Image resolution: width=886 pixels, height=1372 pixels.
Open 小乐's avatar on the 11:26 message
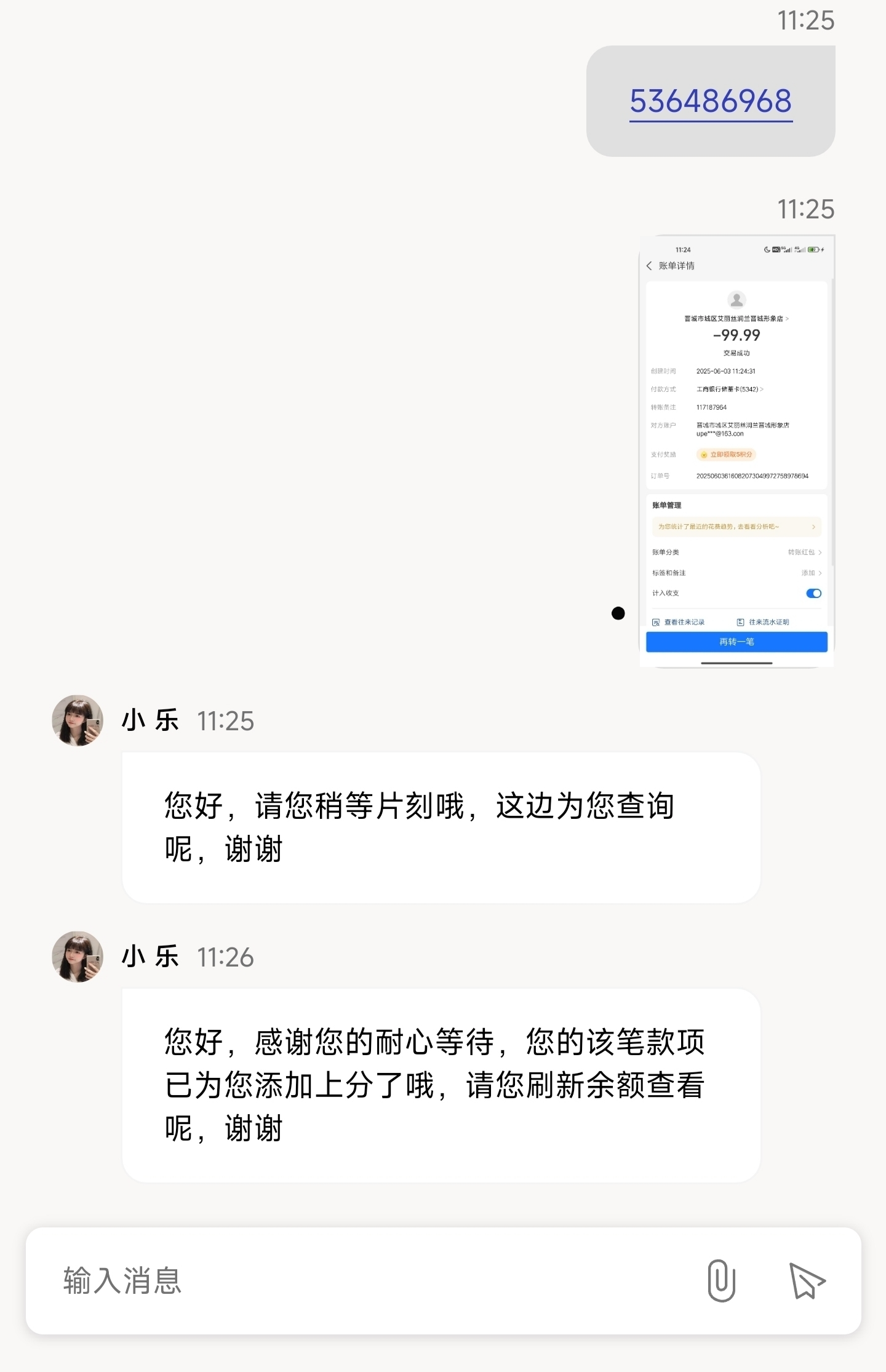[78, 957]
